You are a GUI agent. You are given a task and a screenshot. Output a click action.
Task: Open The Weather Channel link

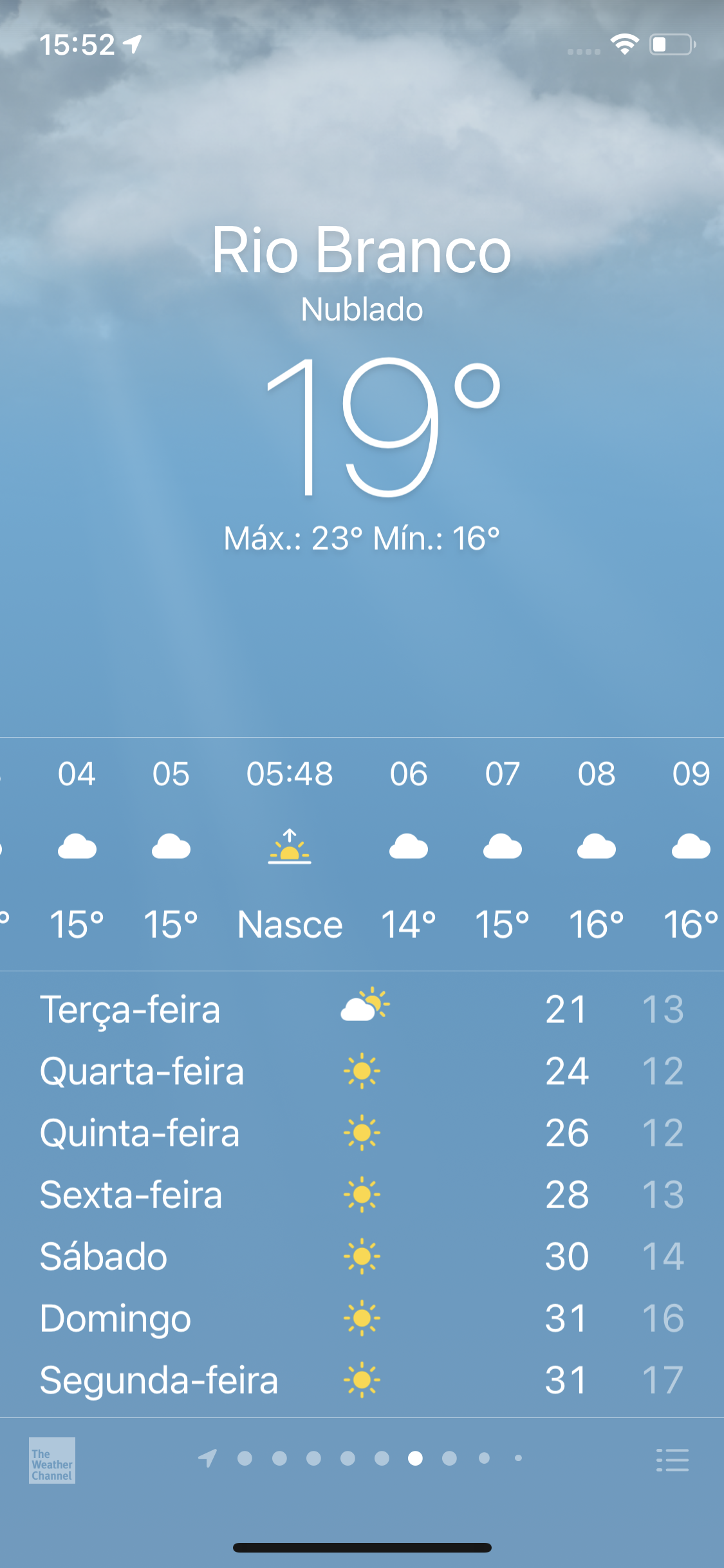[52, 1460]
